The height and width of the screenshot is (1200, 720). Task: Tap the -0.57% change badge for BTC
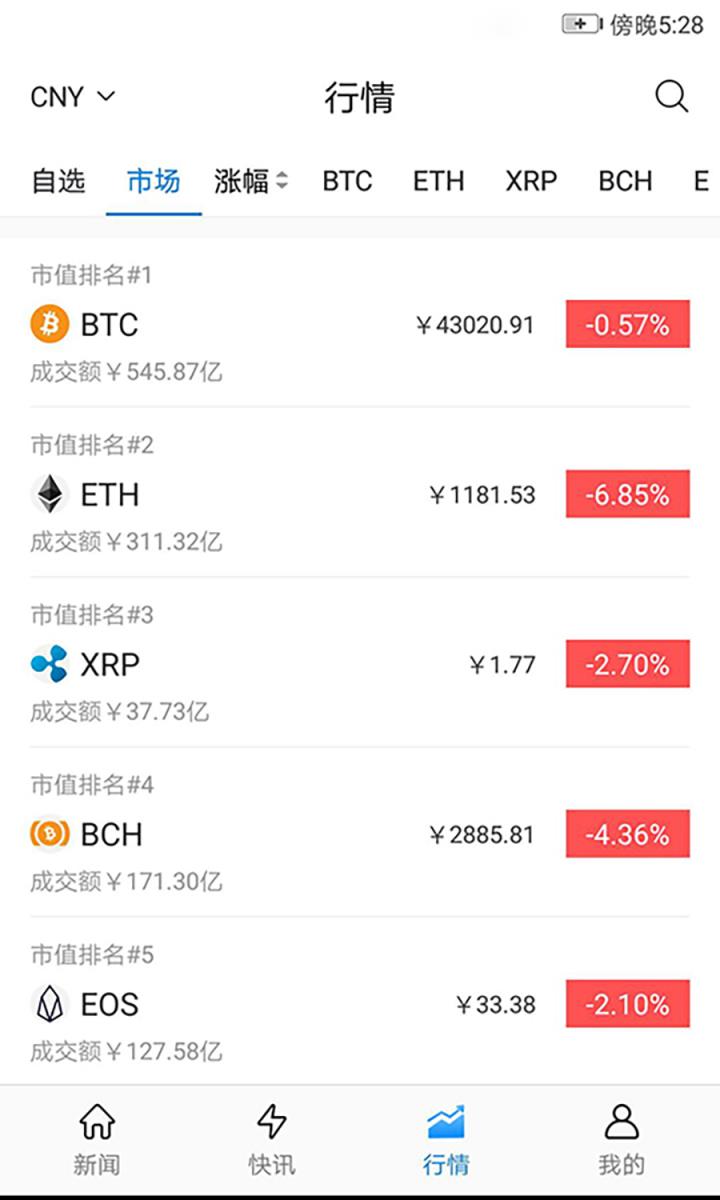click(x=627, y=325)
